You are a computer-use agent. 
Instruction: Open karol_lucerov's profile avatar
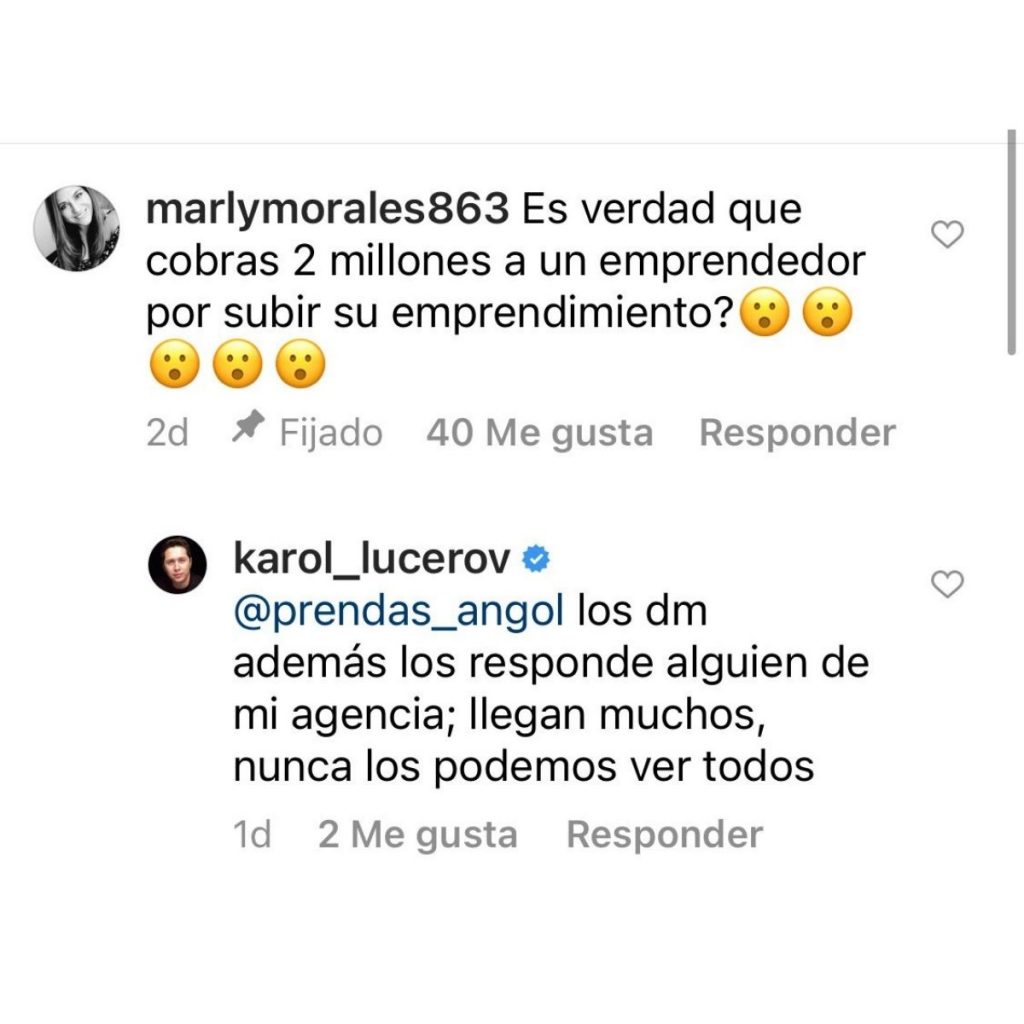(x=178, y=564)
